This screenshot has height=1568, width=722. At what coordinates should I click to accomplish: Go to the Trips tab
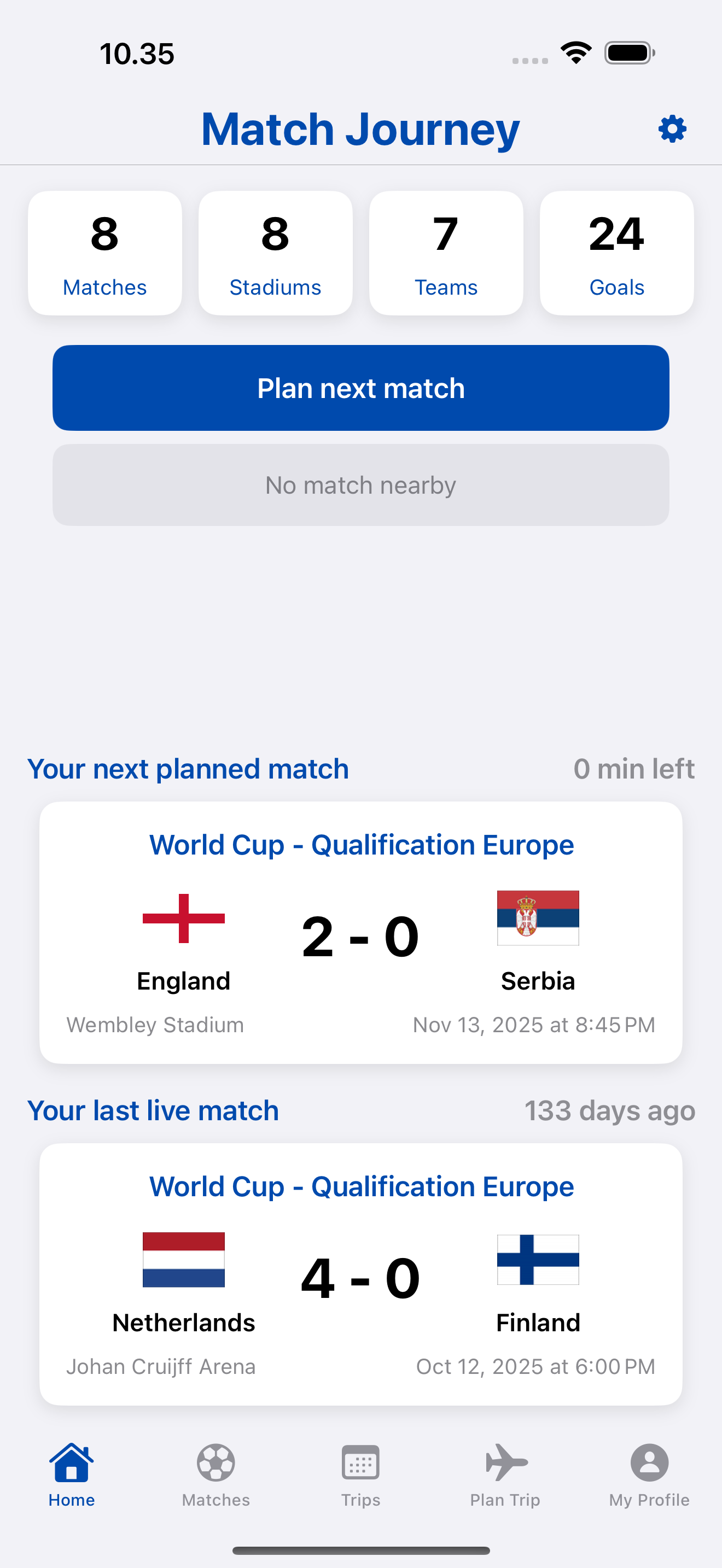point(360,1472)
